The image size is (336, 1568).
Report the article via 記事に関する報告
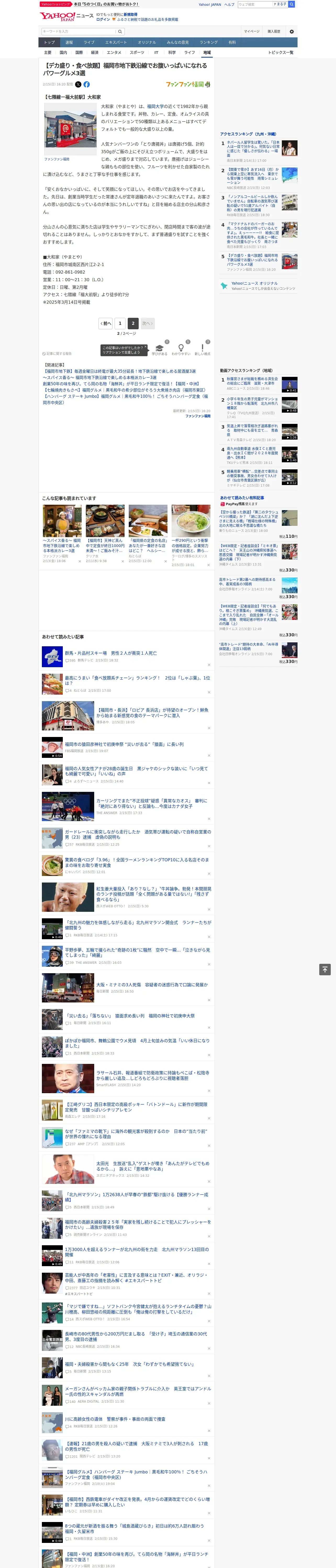57,353
